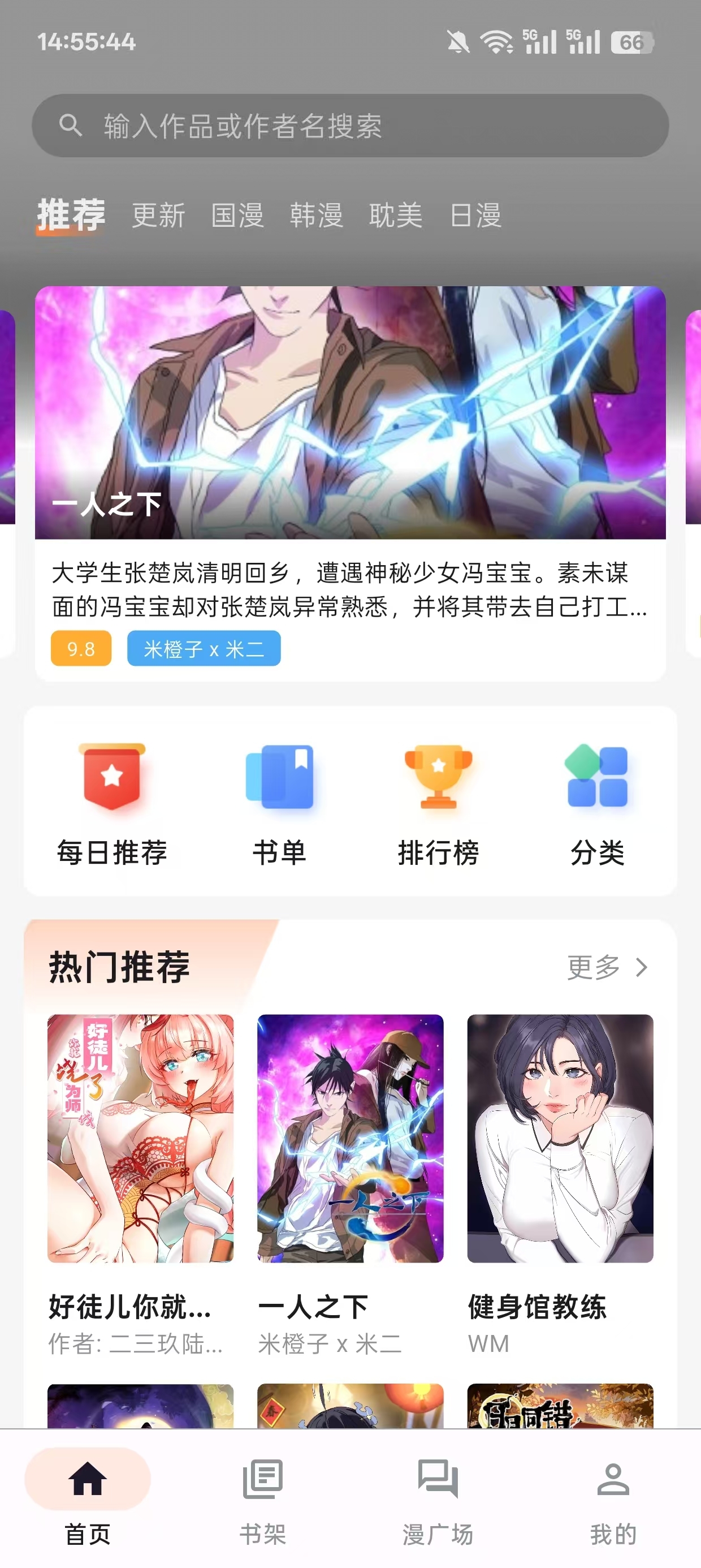The width and height of the screenshot is (701, 1568).
Task: Tap the search input field
Action: click(x=350, y=126)
